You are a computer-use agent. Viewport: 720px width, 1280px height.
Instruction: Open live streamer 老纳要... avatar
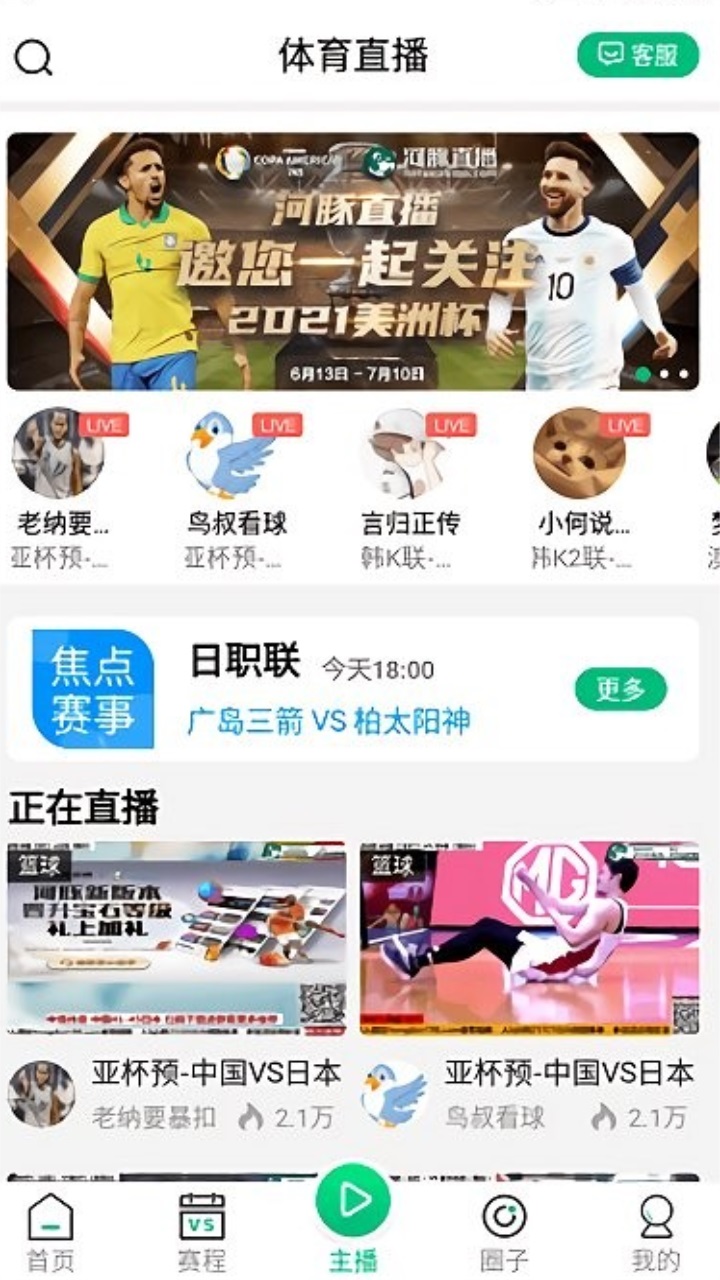pos(57,453)
